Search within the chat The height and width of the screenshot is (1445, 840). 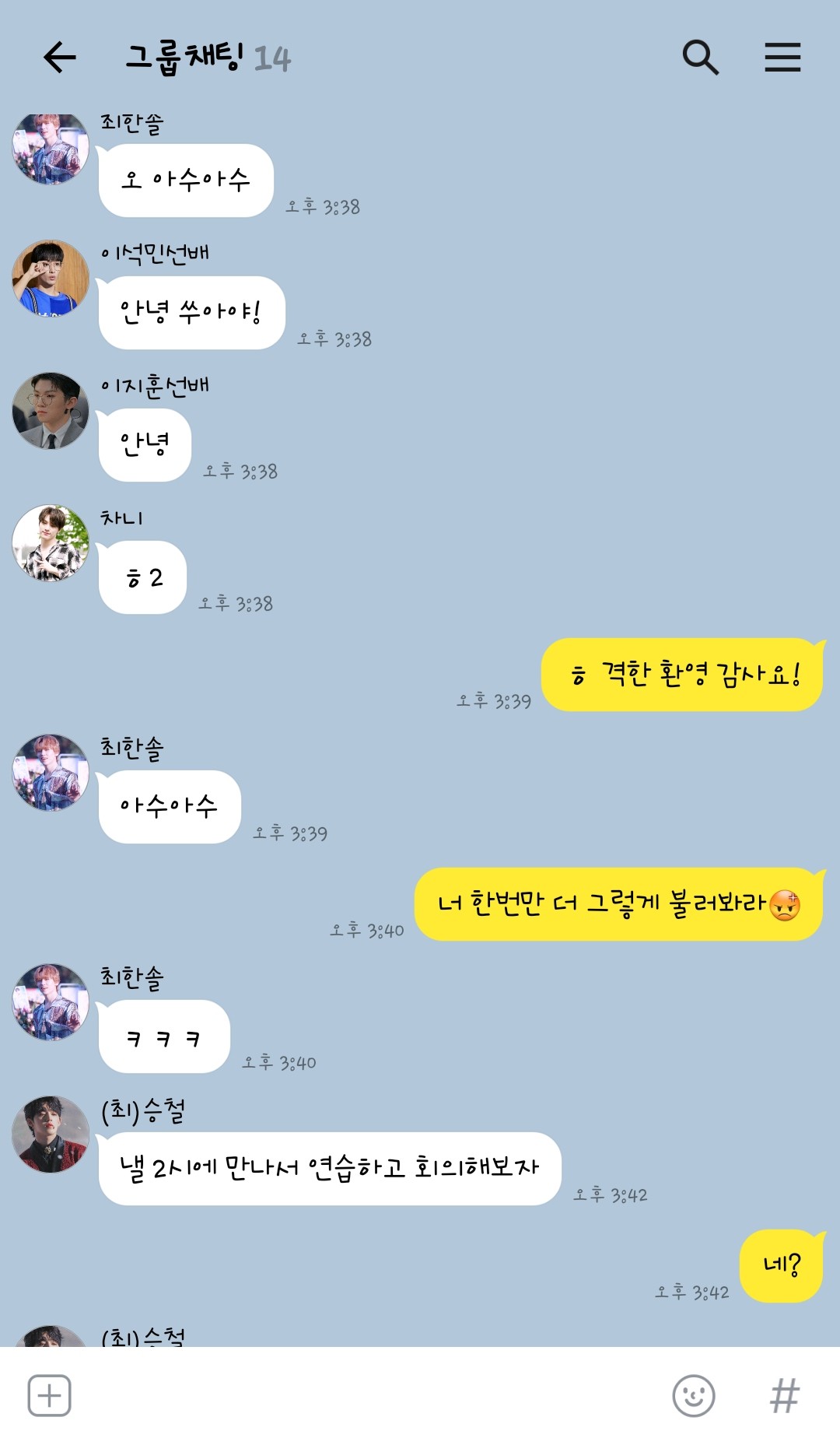point(700,57)
